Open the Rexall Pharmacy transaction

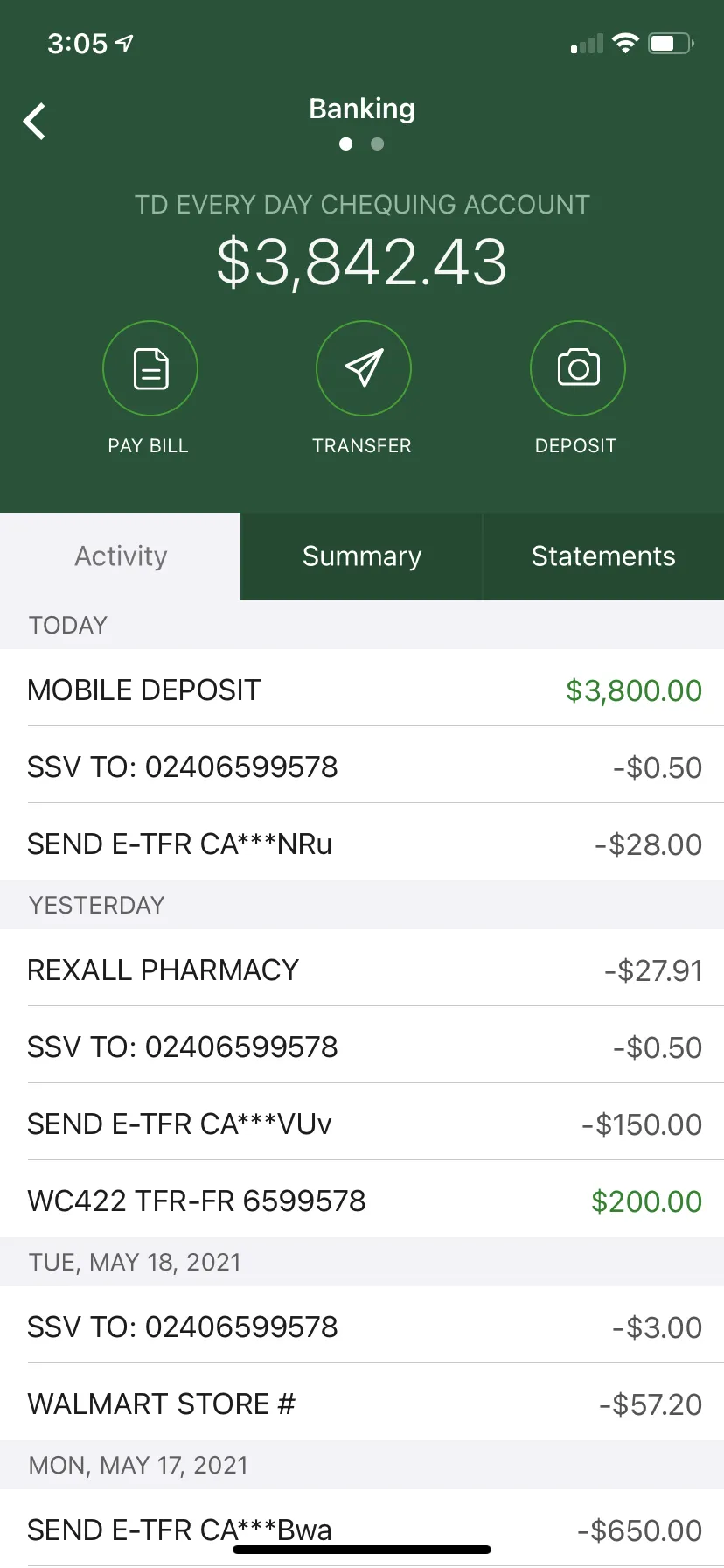(362, 969)
